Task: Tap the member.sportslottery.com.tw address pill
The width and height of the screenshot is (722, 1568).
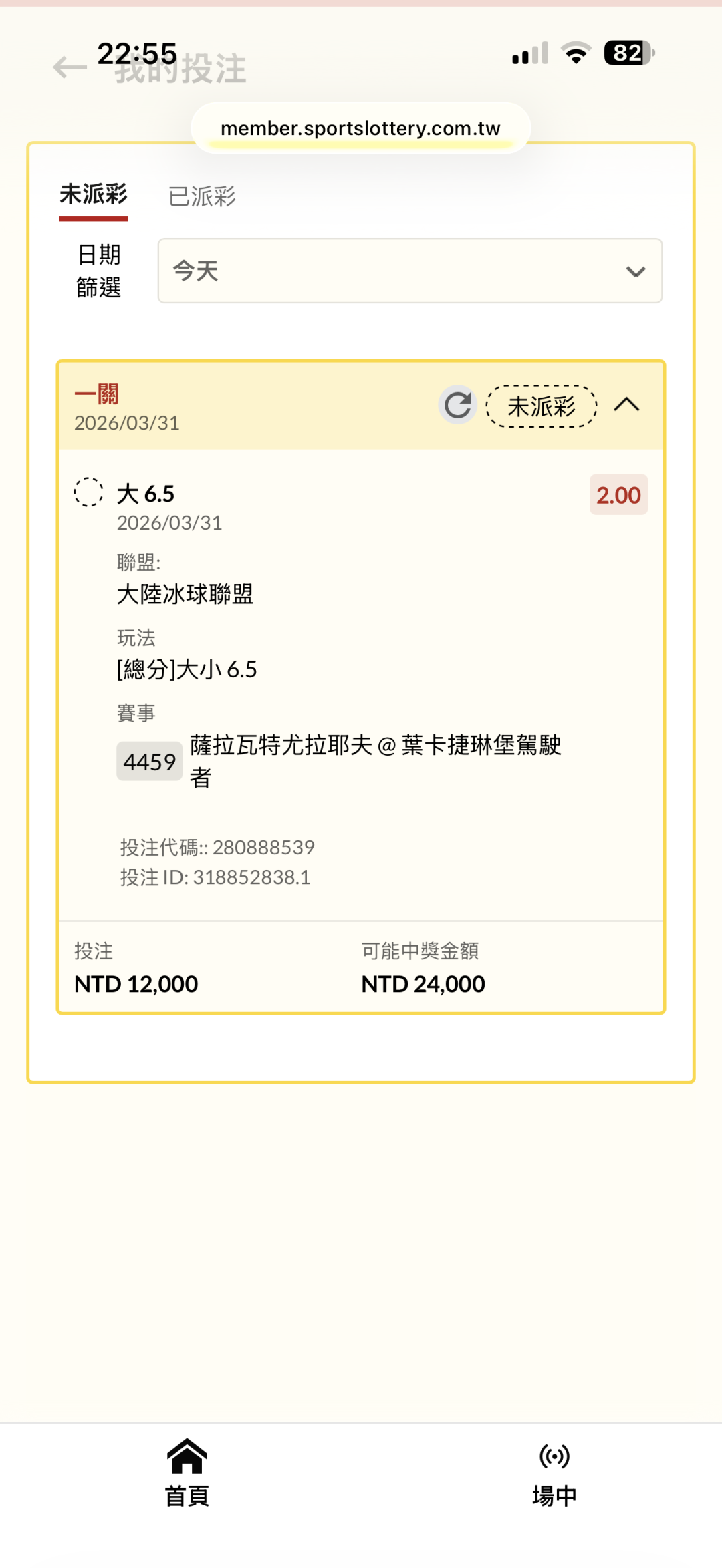Action: tap(361, 128)
